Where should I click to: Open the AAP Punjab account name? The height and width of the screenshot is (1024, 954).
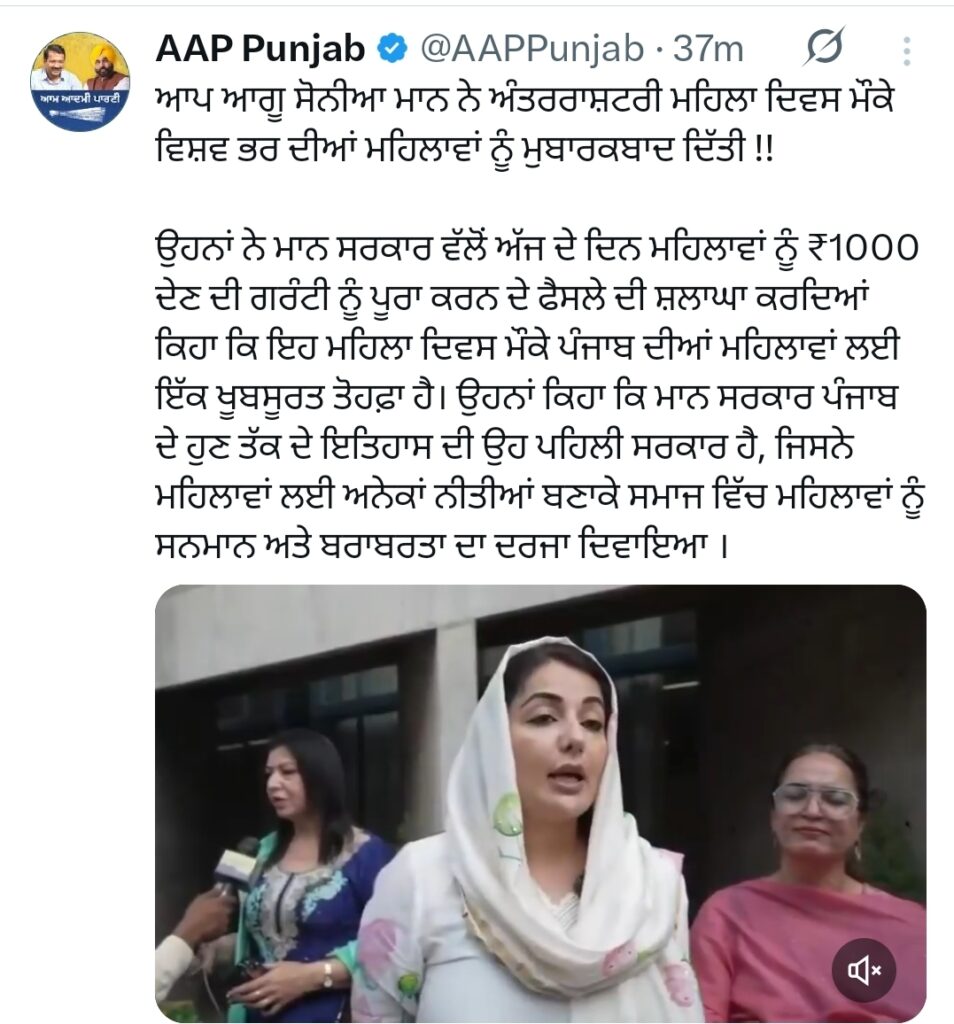click(262, 47)
